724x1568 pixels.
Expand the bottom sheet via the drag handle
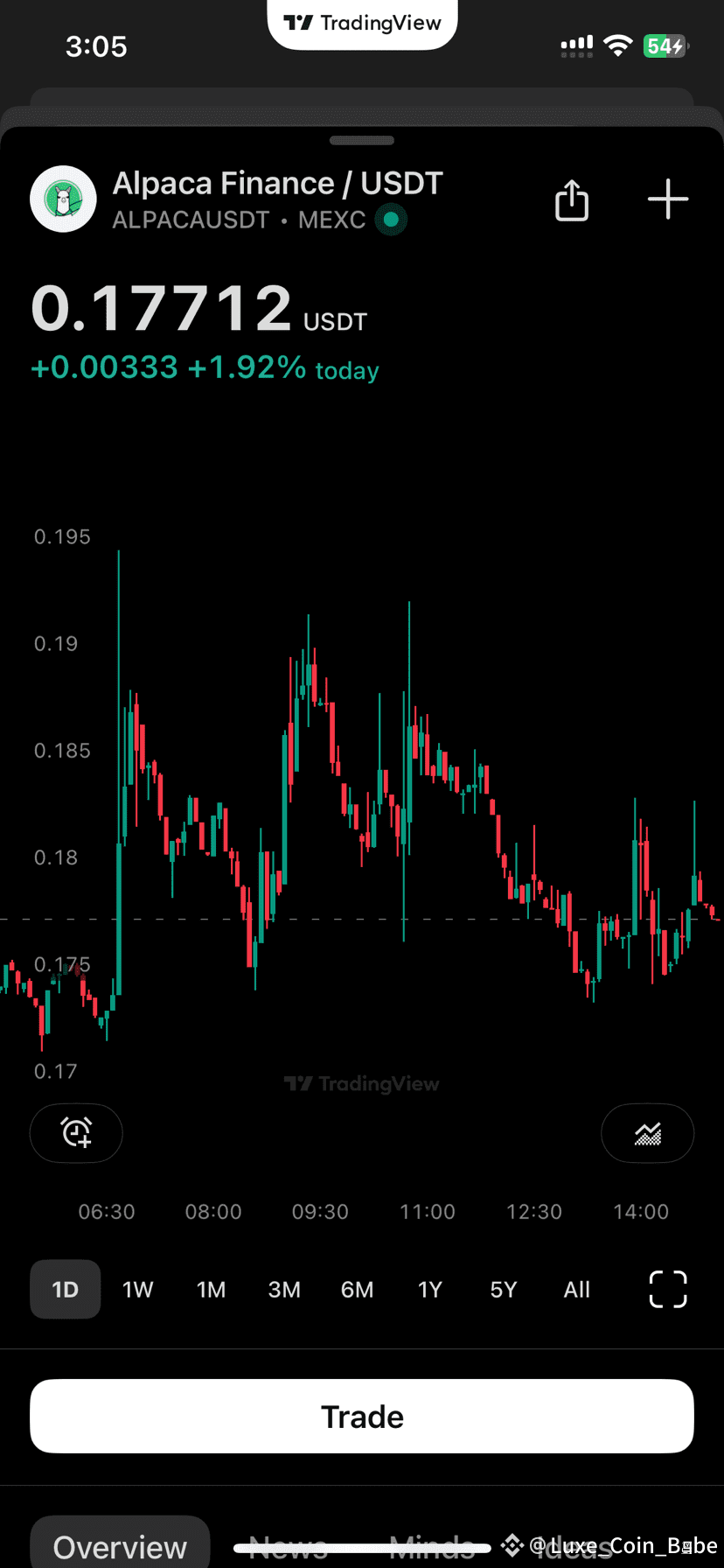click(x=362, y=138)
